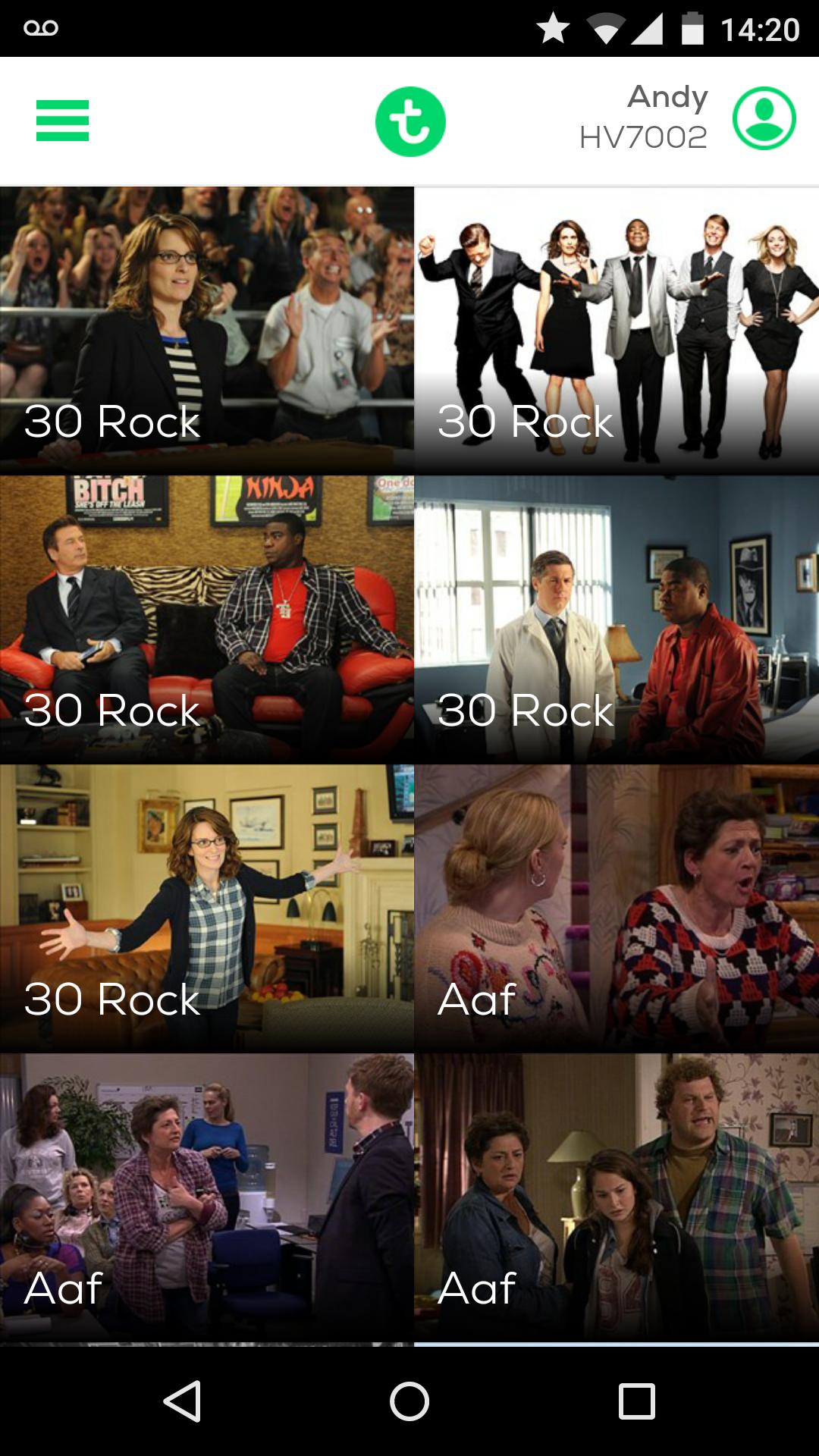
Task: Open Aaf tile with man in plaid shirt
Action: click(x=617, y=1197)
